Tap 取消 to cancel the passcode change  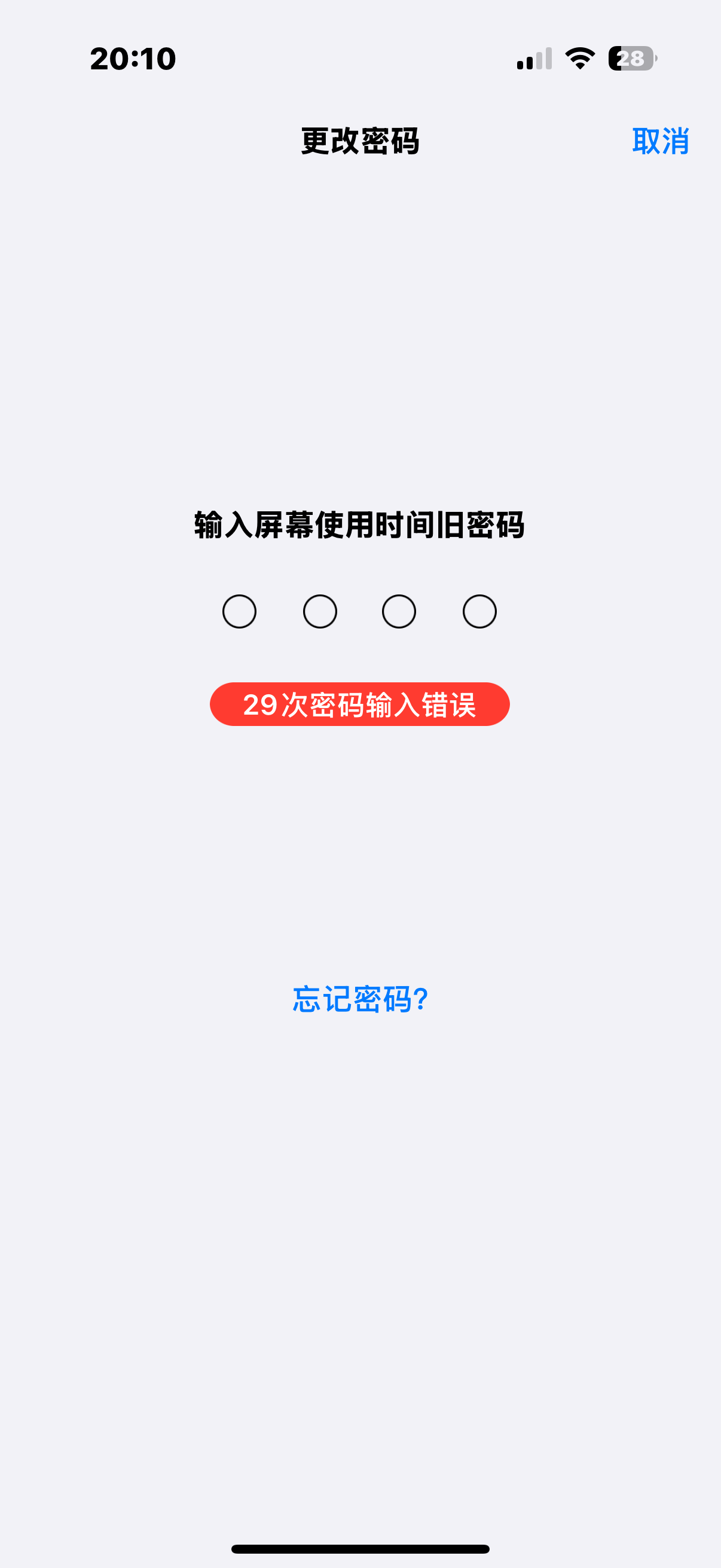tap(660, 141)
